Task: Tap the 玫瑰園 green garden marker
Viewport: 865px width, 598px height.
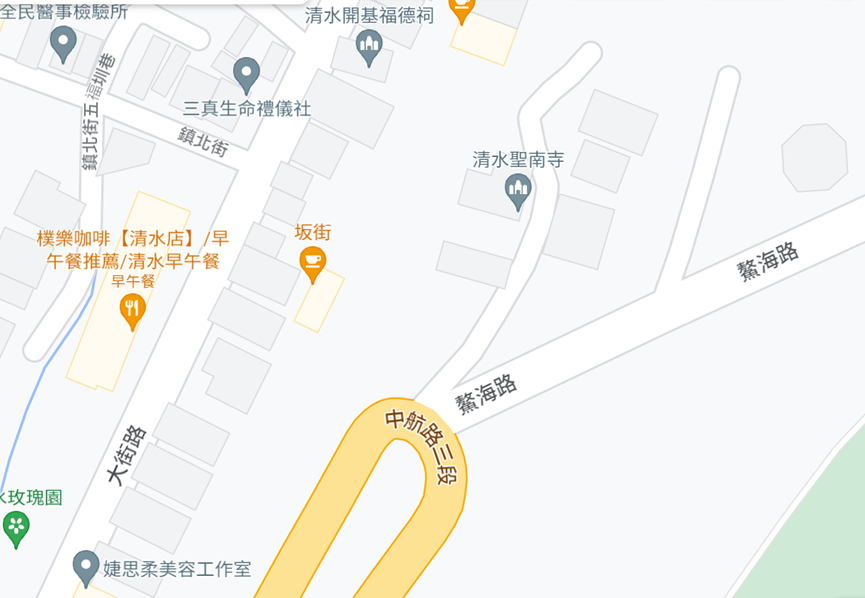Action: pyautogui.click(x=16, y=527)
